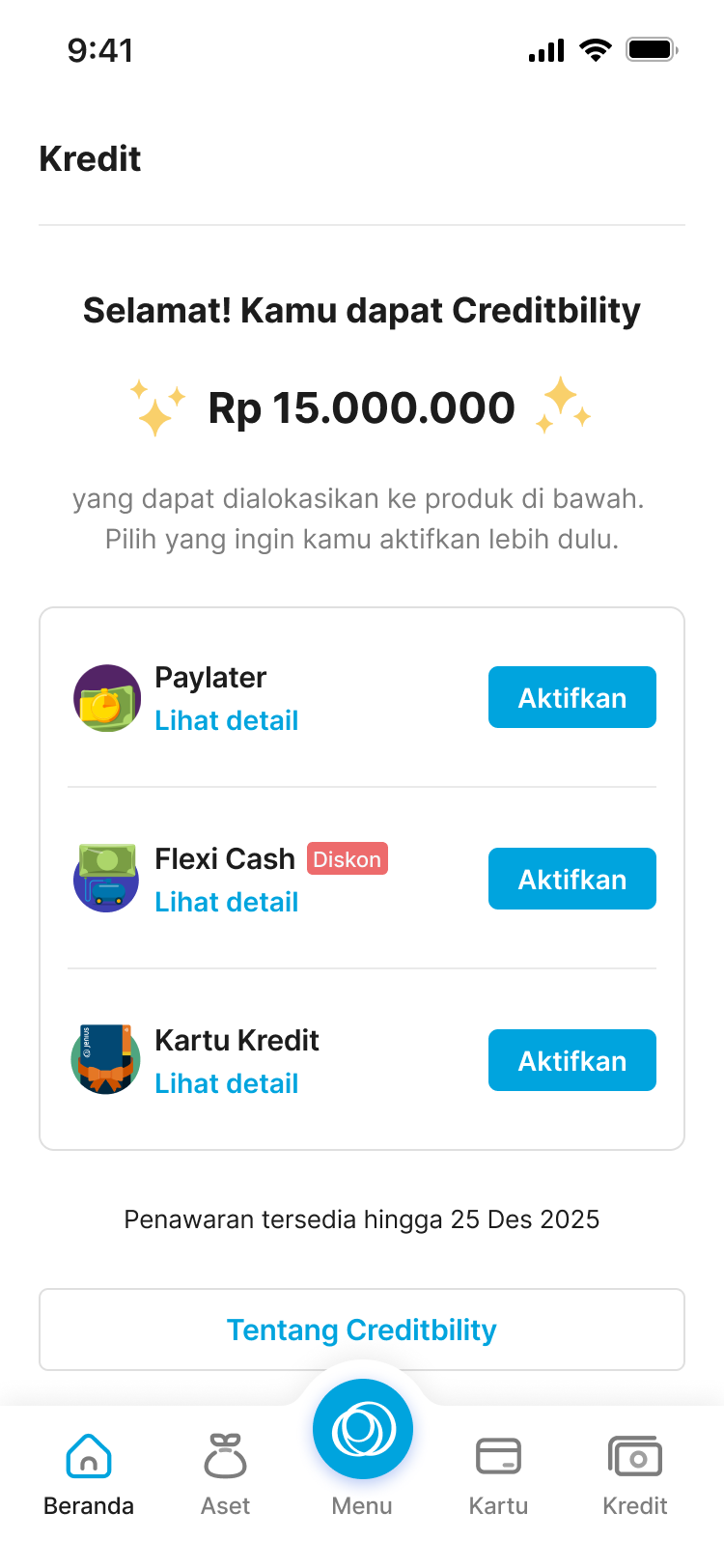The width and height of the screenshot is (724, 1568).
Task: Activate the Paylater product
Action: coord(571,697)
